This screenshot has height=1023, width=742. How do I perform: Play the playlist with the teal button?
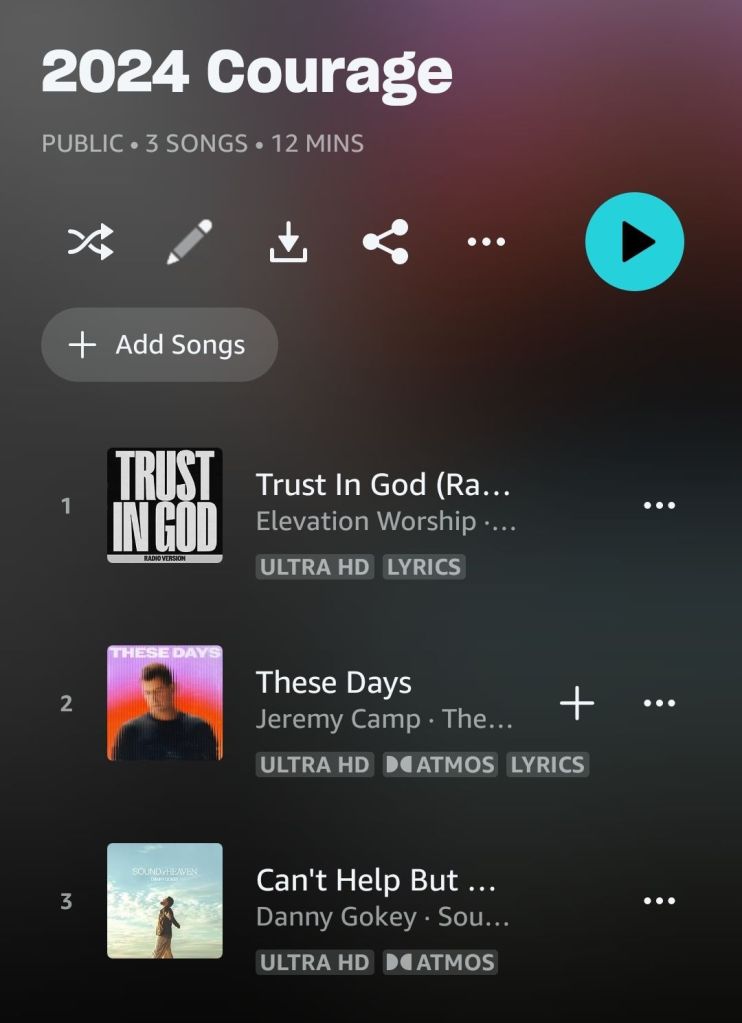634,242
